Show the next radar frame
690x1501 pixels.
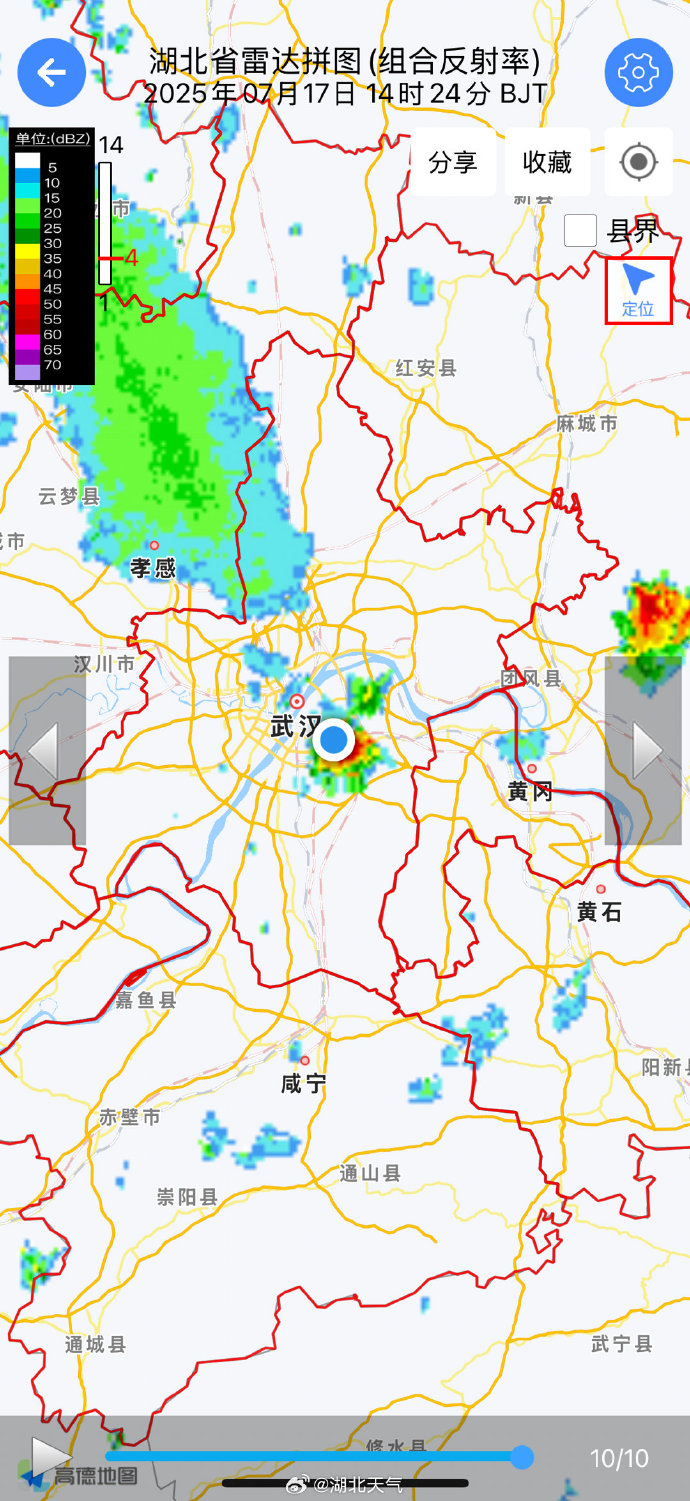(x=644, y=751)
